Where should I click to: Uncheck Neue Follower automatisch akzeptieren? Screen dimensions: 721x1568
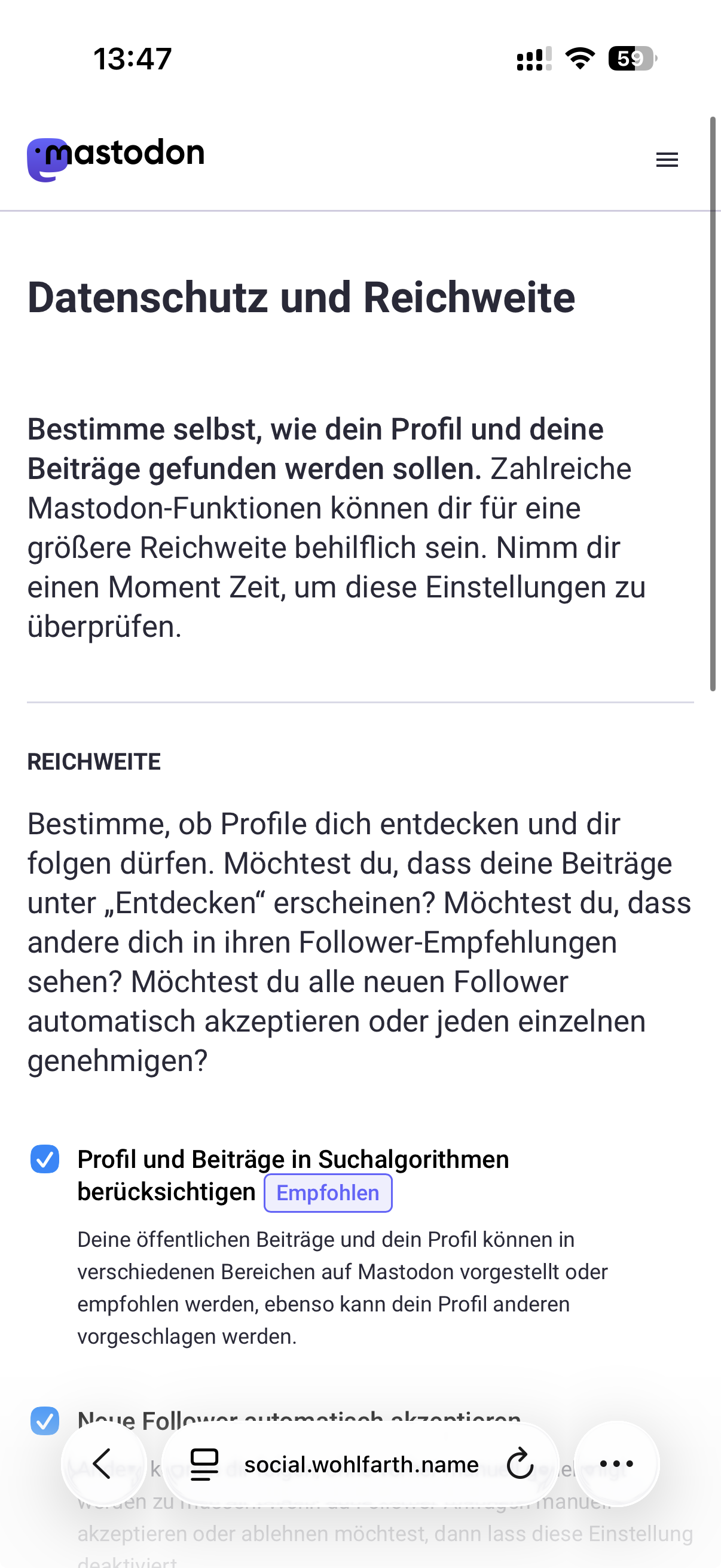[x=45, y=1421]
